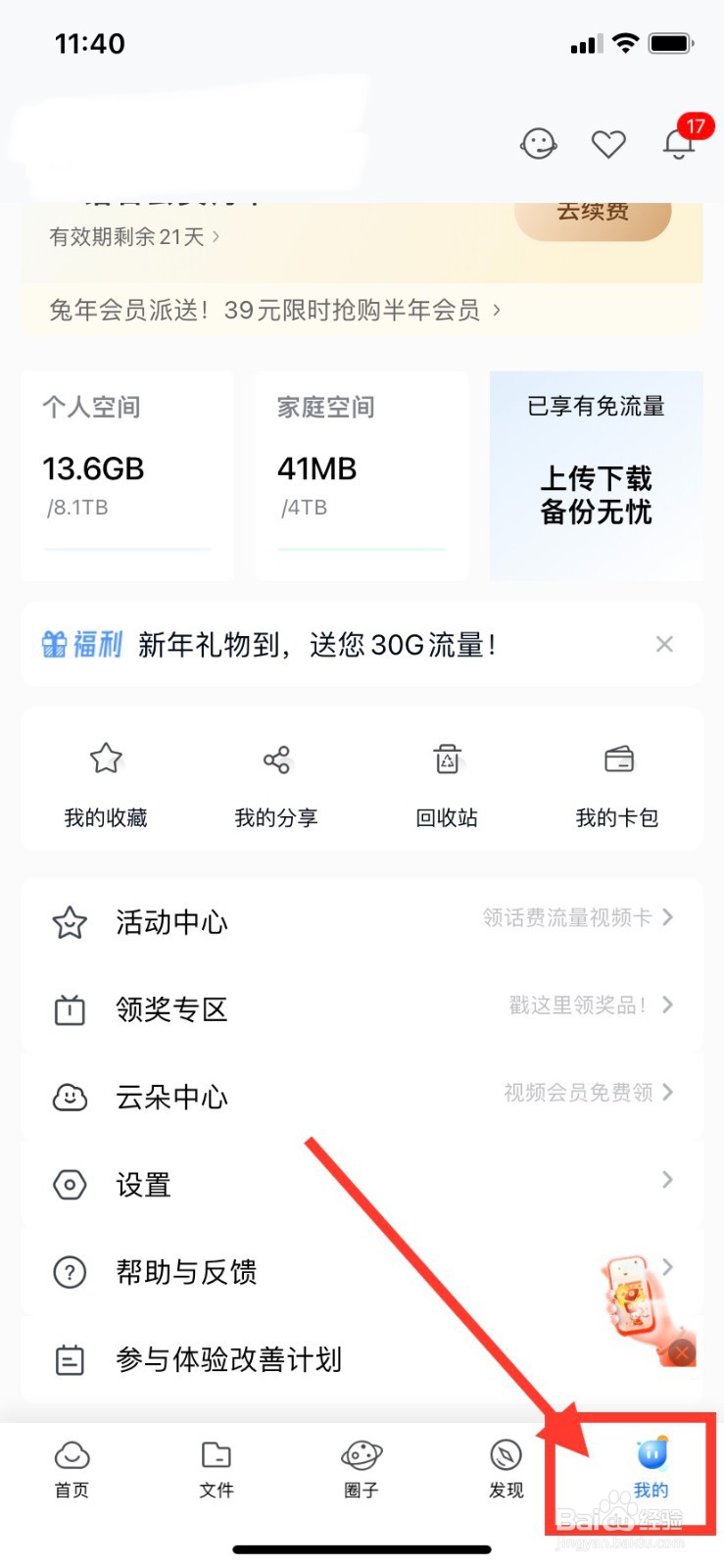
Task: Switch to the 文件 files tab
Action: click(x=217, y=1470)
